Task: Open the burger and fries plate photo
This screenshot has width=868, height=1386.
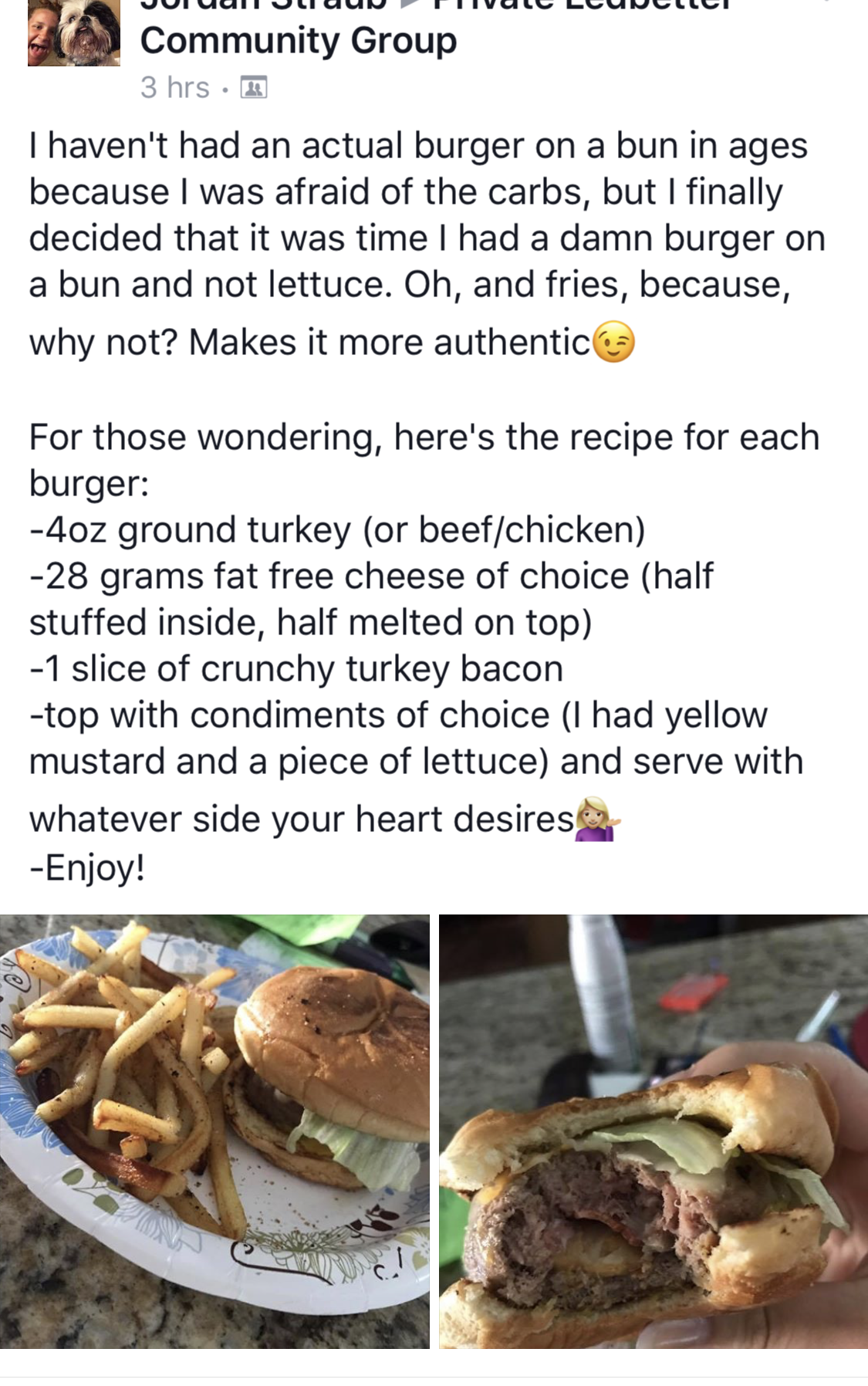Action: point(214,1131)
